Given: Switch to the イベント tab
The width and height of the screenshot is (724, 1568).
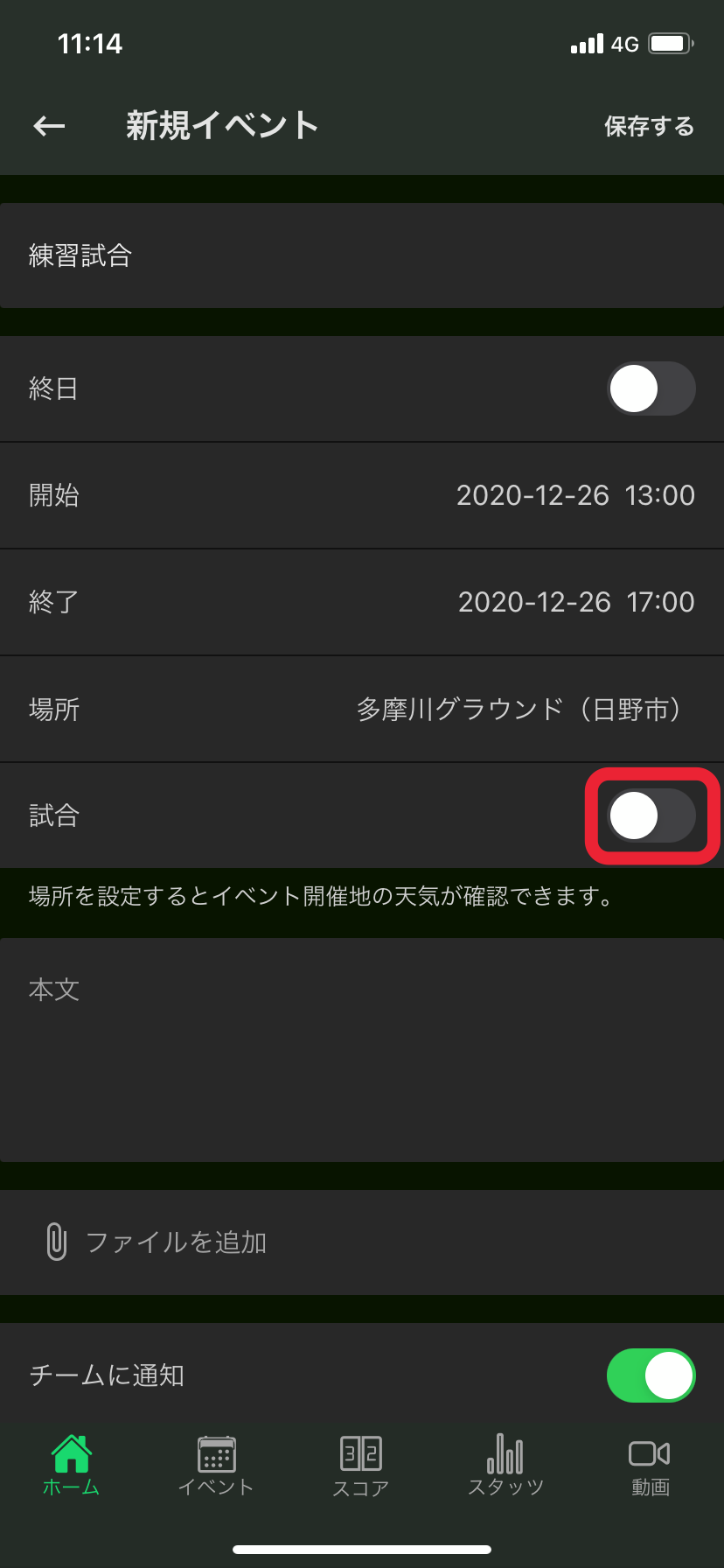Looking at the screenshot, I should click(x=216, y=1466).
